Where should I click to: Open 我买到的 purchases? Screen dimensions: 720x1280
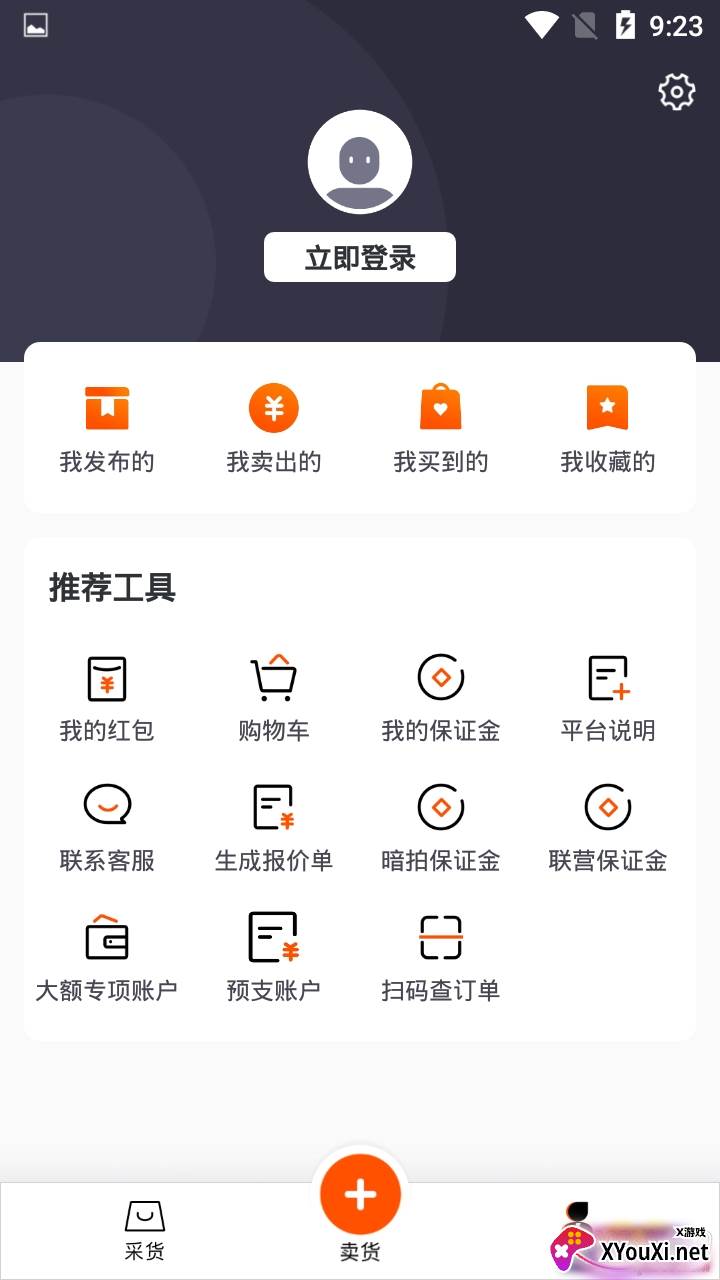point(441,428)
